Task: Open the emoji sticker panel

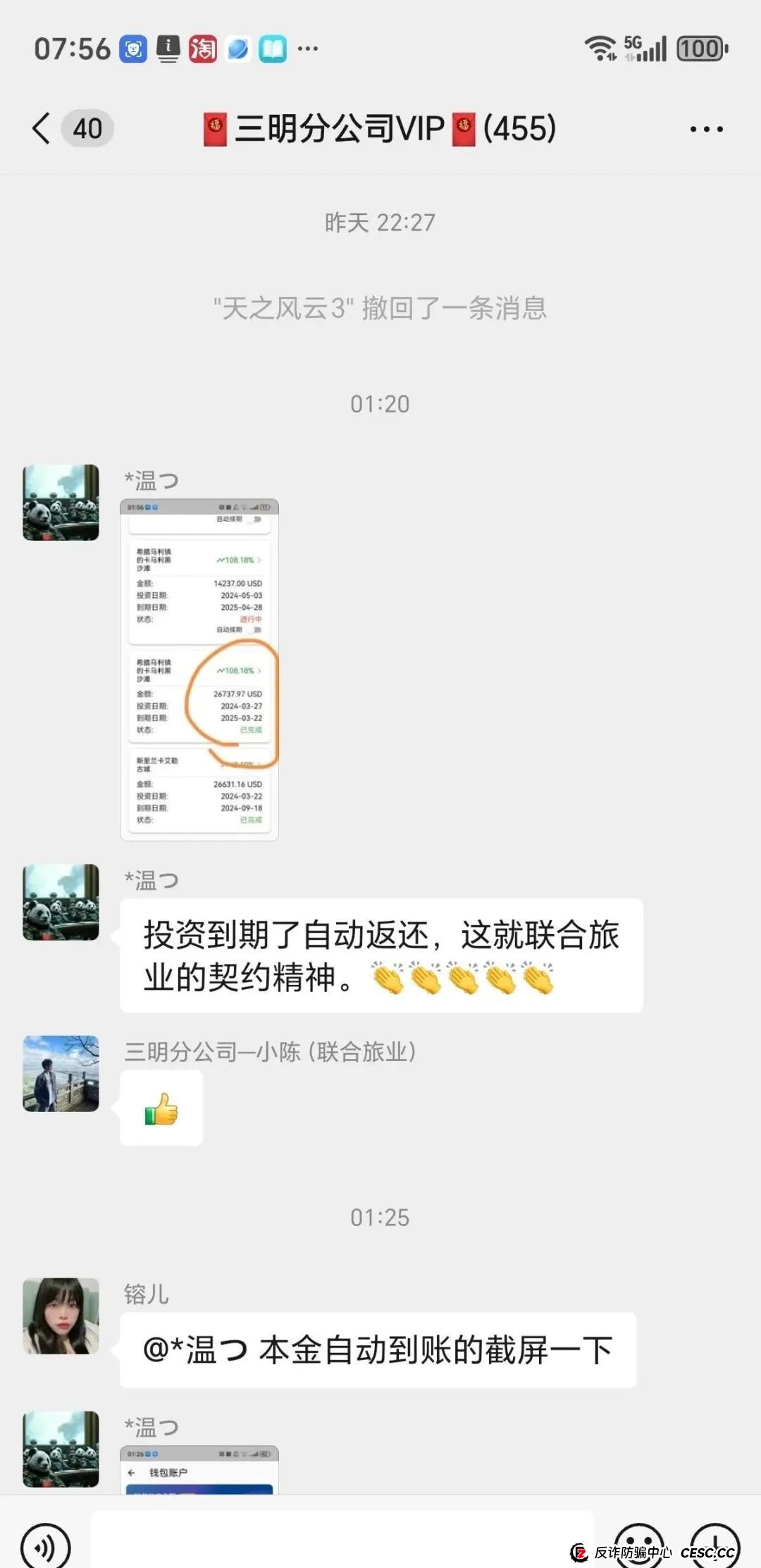Action: coord(639,1544)
